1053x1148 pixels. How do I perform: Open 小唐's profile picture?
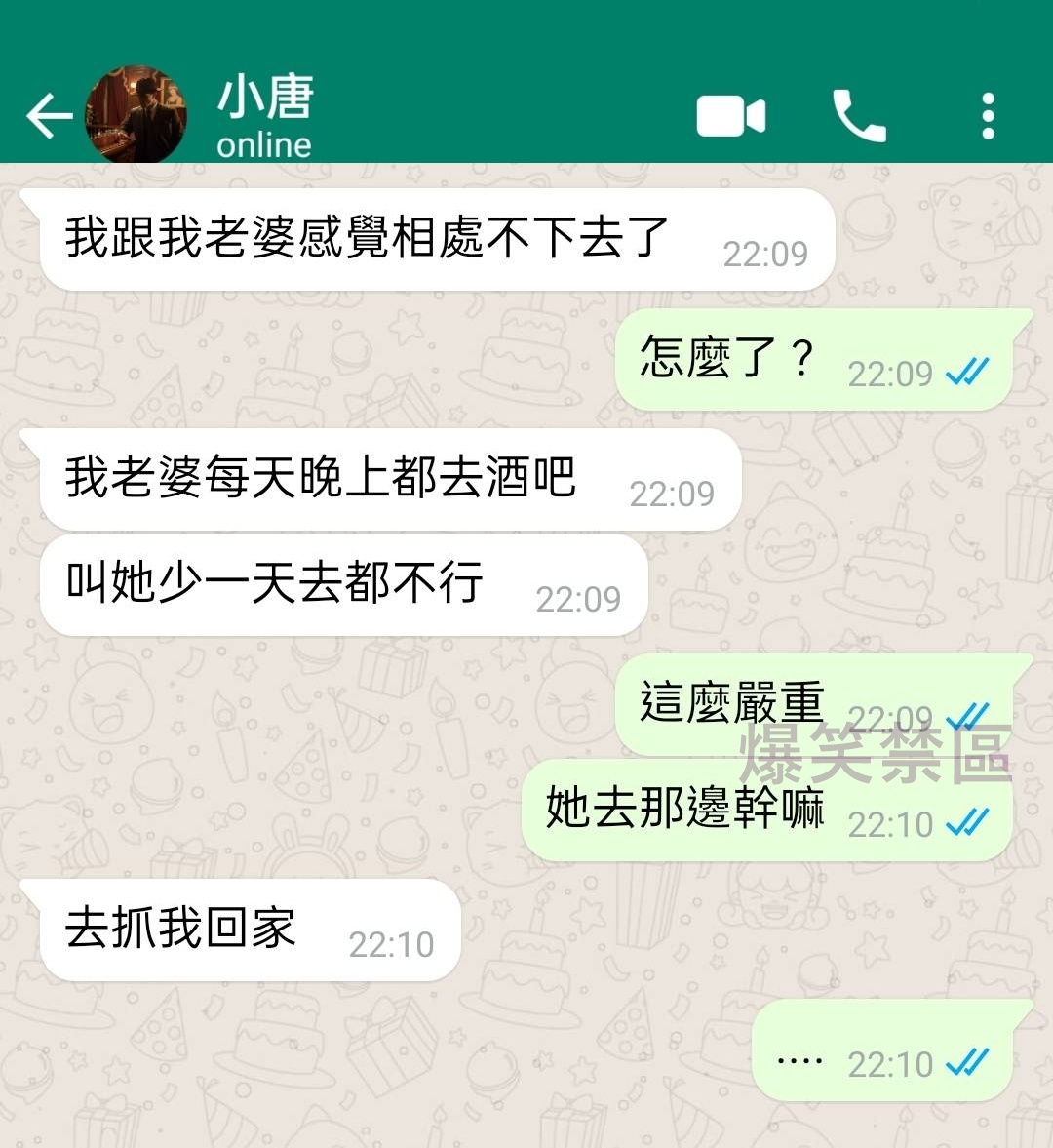point(136,115)
